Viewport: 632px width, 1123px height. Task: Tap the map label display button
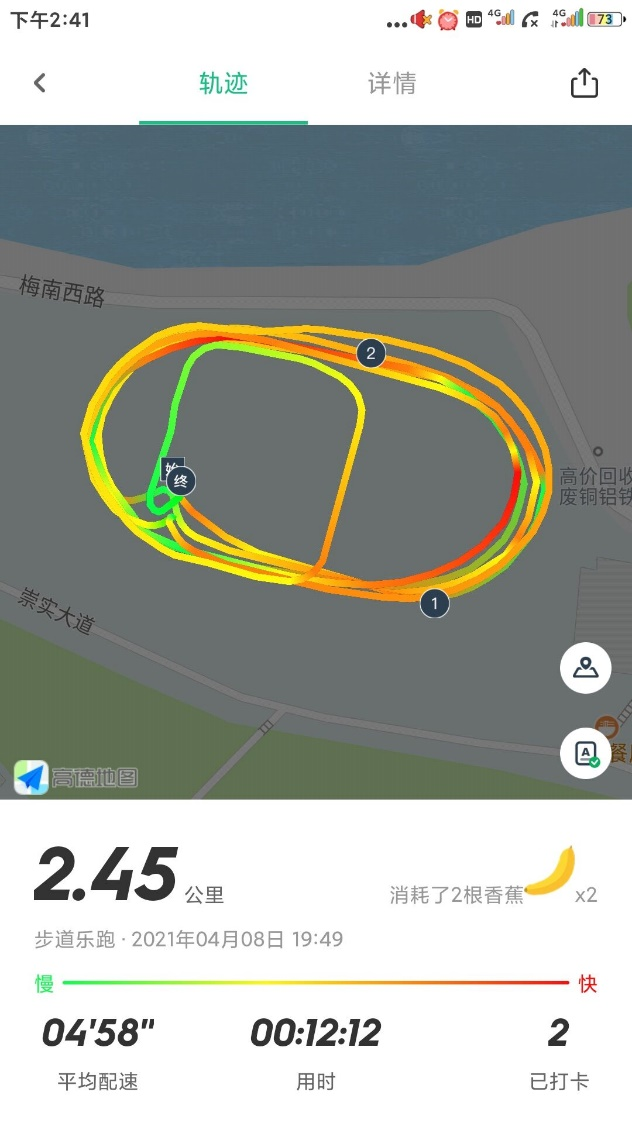point(585,753)
